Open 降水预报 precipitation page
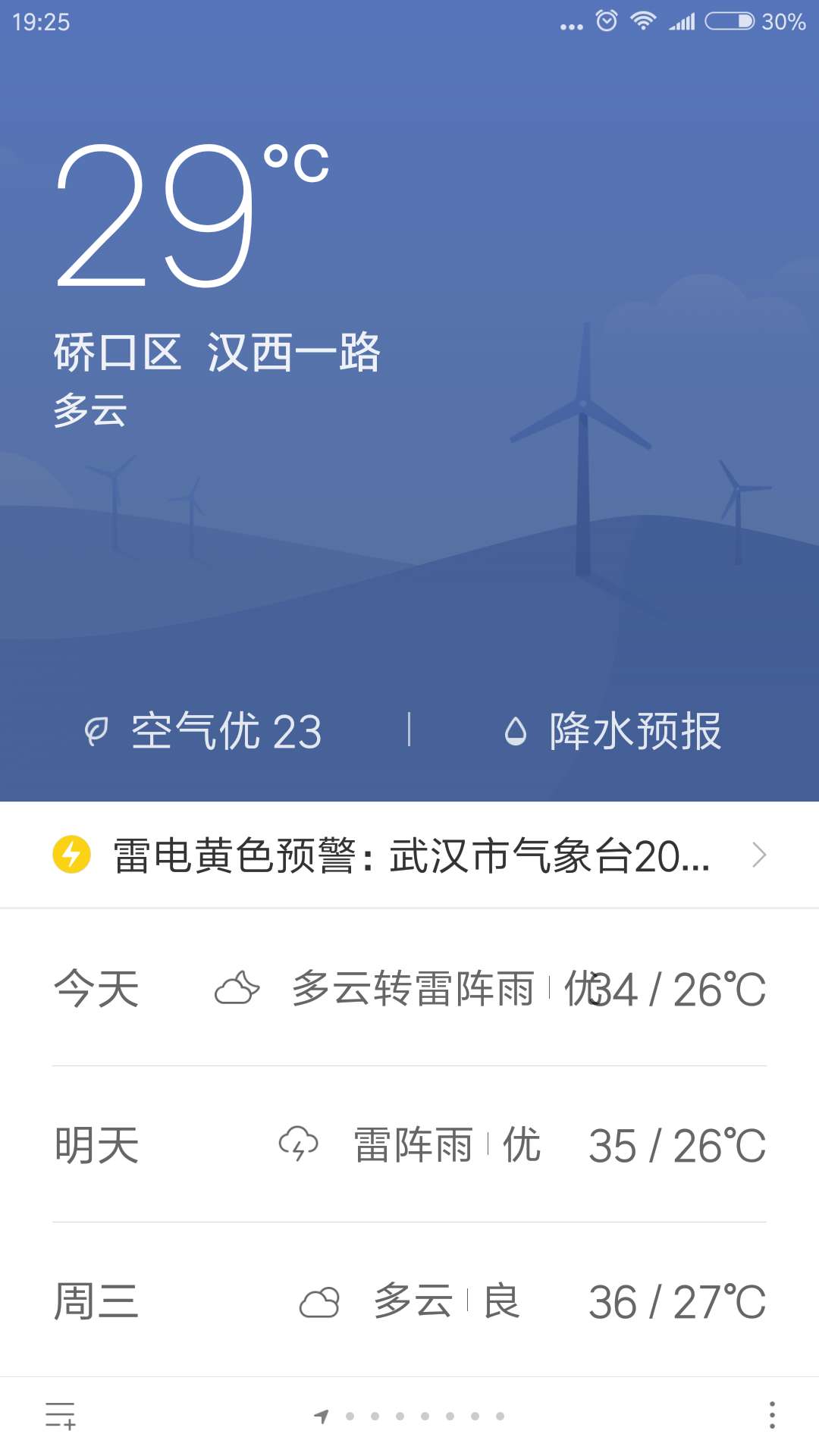 pos(634,731)
